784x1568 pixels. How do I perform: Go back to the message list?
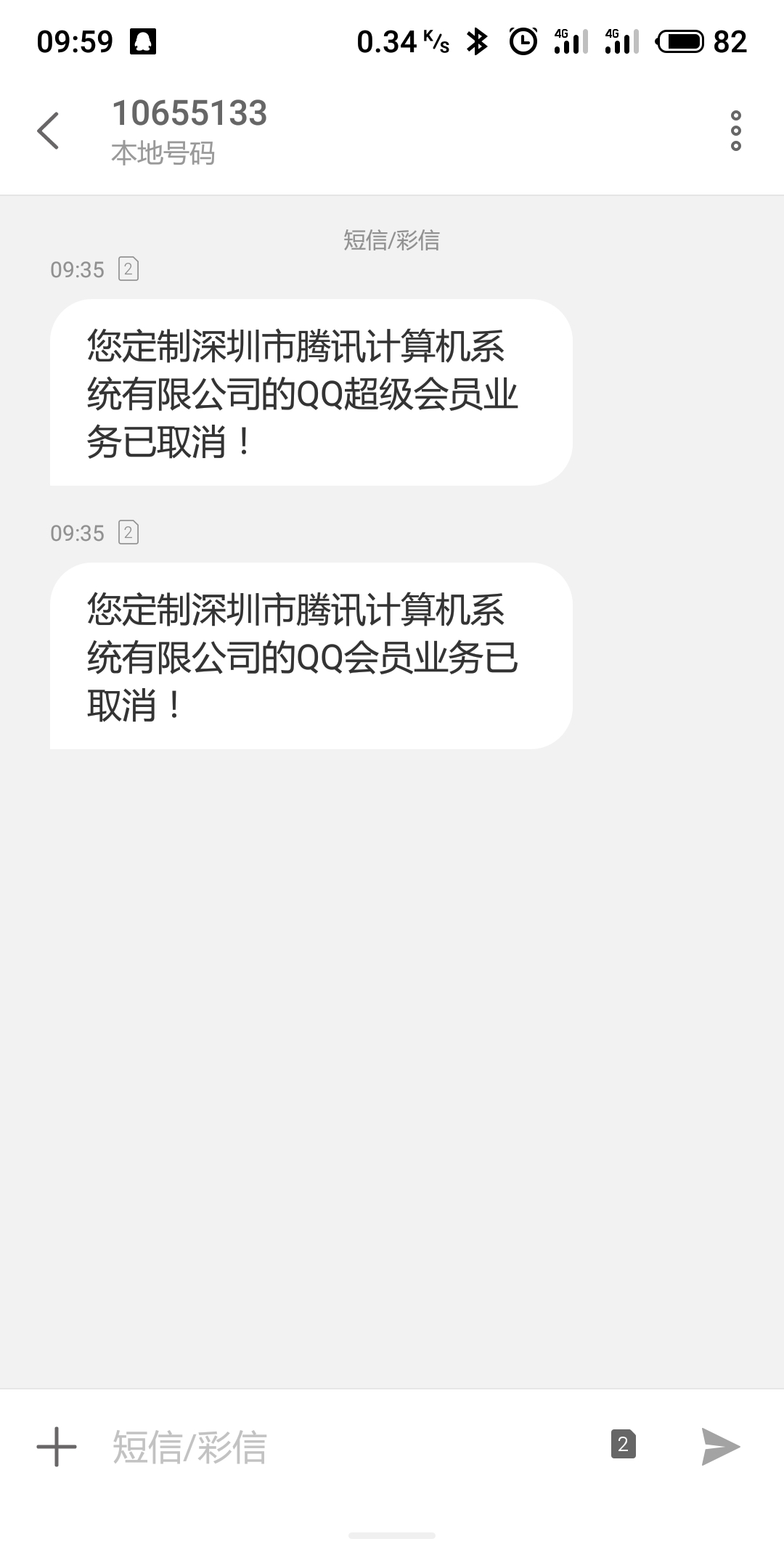tap(48, 131)
